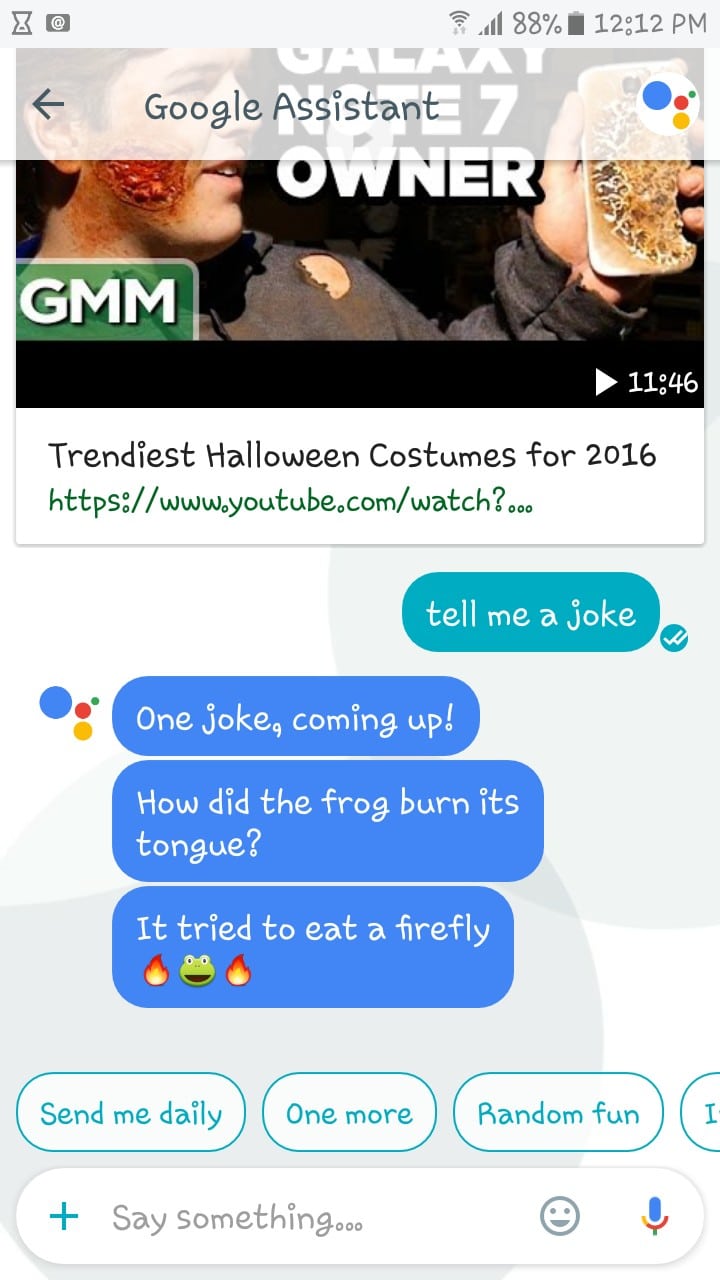Tap the Random fun chip
720x1280 pixels.
click(558, 1113)
